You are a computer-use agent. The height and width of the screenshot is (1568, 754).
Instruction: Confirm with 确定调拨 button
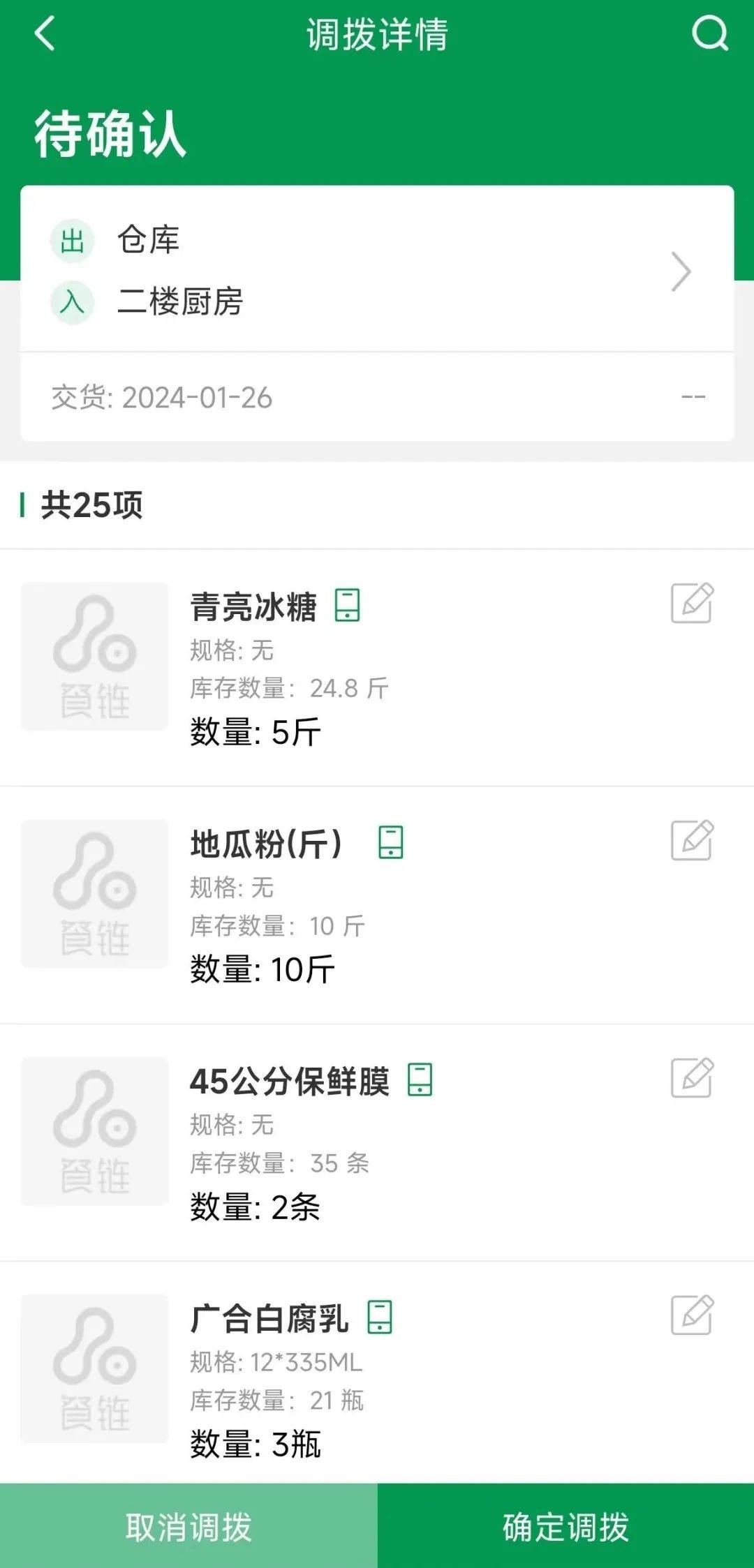[565, 1527]
